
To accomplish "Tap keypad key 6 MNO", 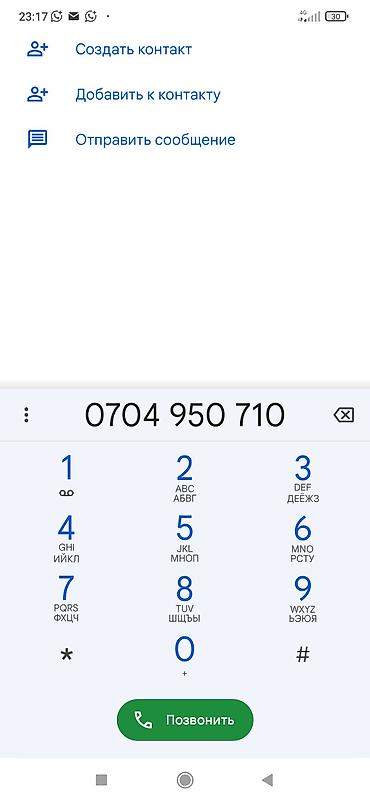I will coord(303,538).
